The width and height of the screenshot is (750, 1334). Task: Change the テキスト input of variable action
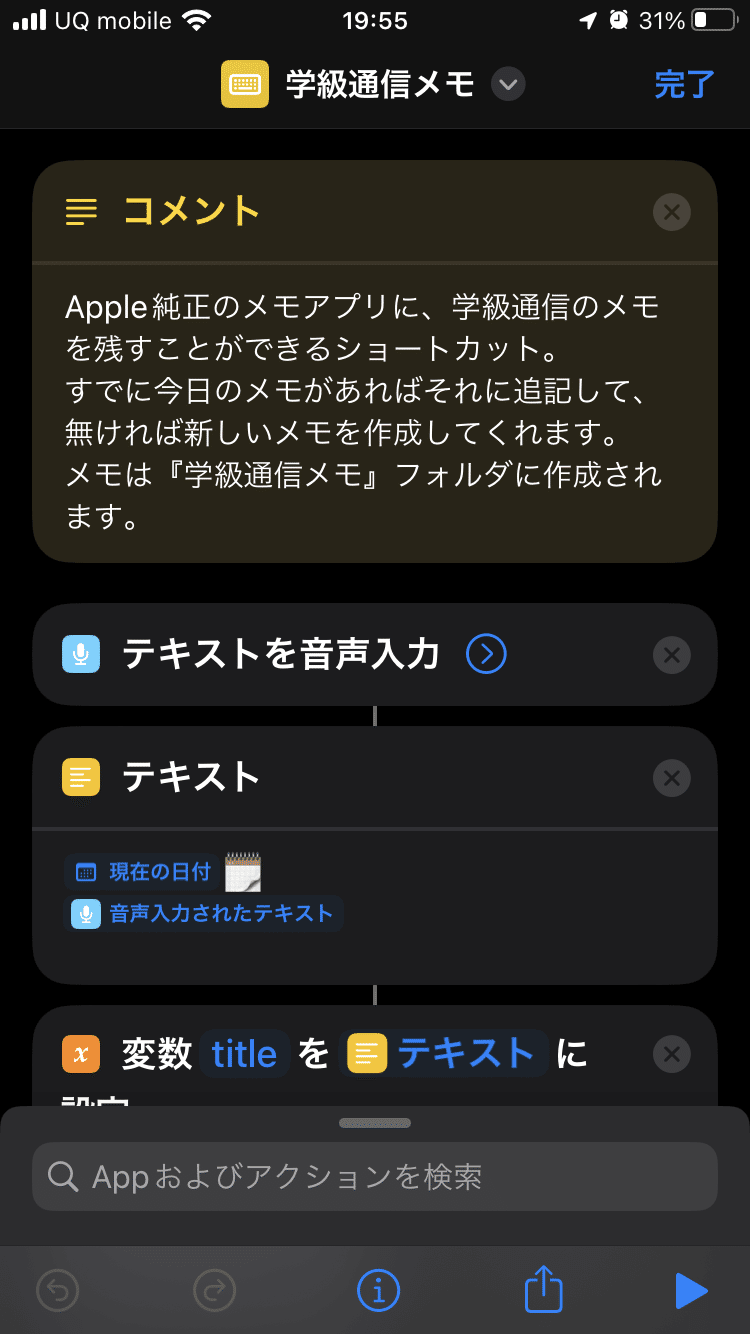447,1054
